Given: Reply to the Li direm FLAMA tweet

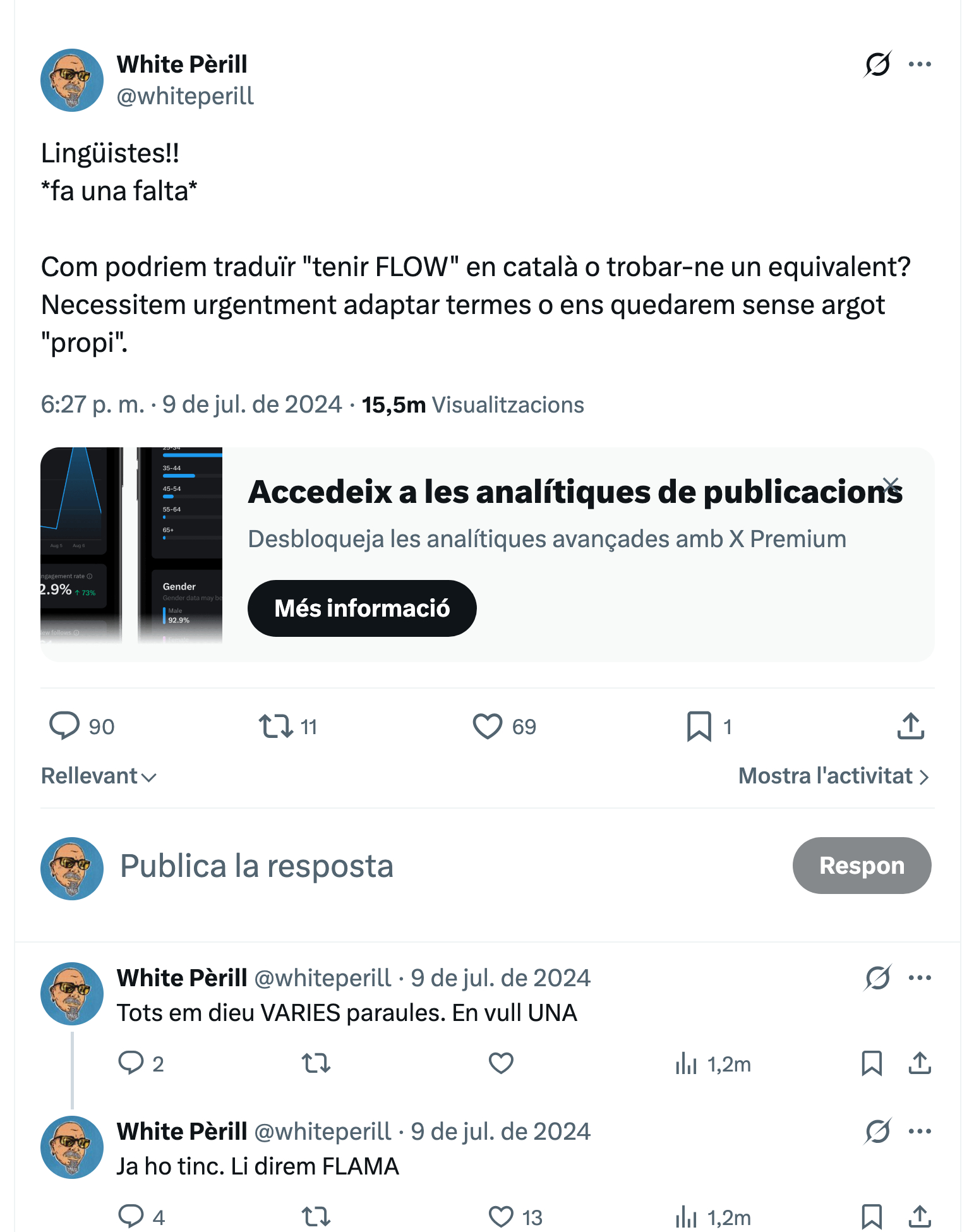Looking at the screenshot, I should (x=131, y=1217).
